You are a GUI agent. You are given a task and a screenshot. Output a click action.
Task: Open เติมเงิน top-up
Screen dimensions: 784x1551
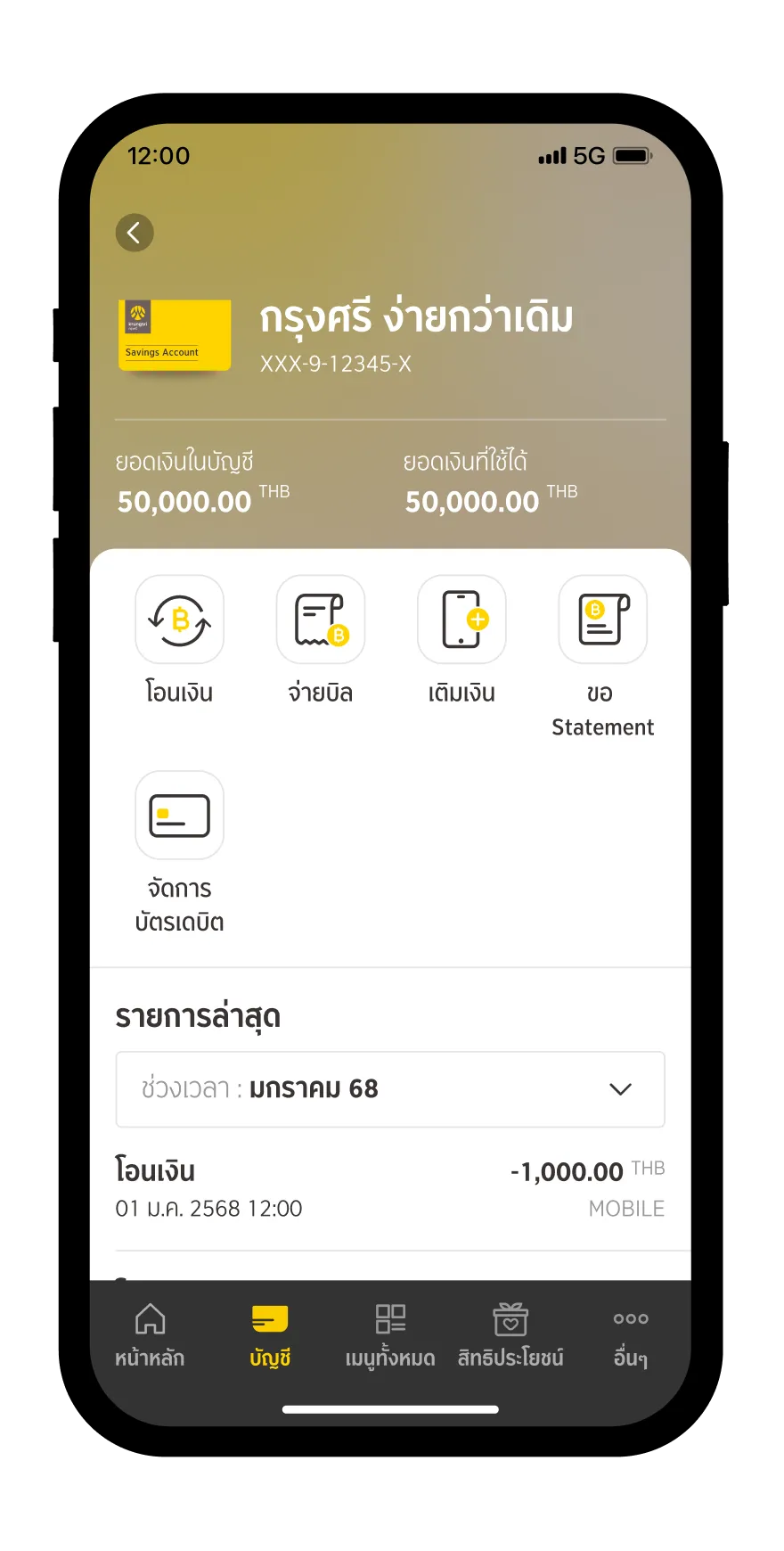pyautogui.click(x=461, y=620)
